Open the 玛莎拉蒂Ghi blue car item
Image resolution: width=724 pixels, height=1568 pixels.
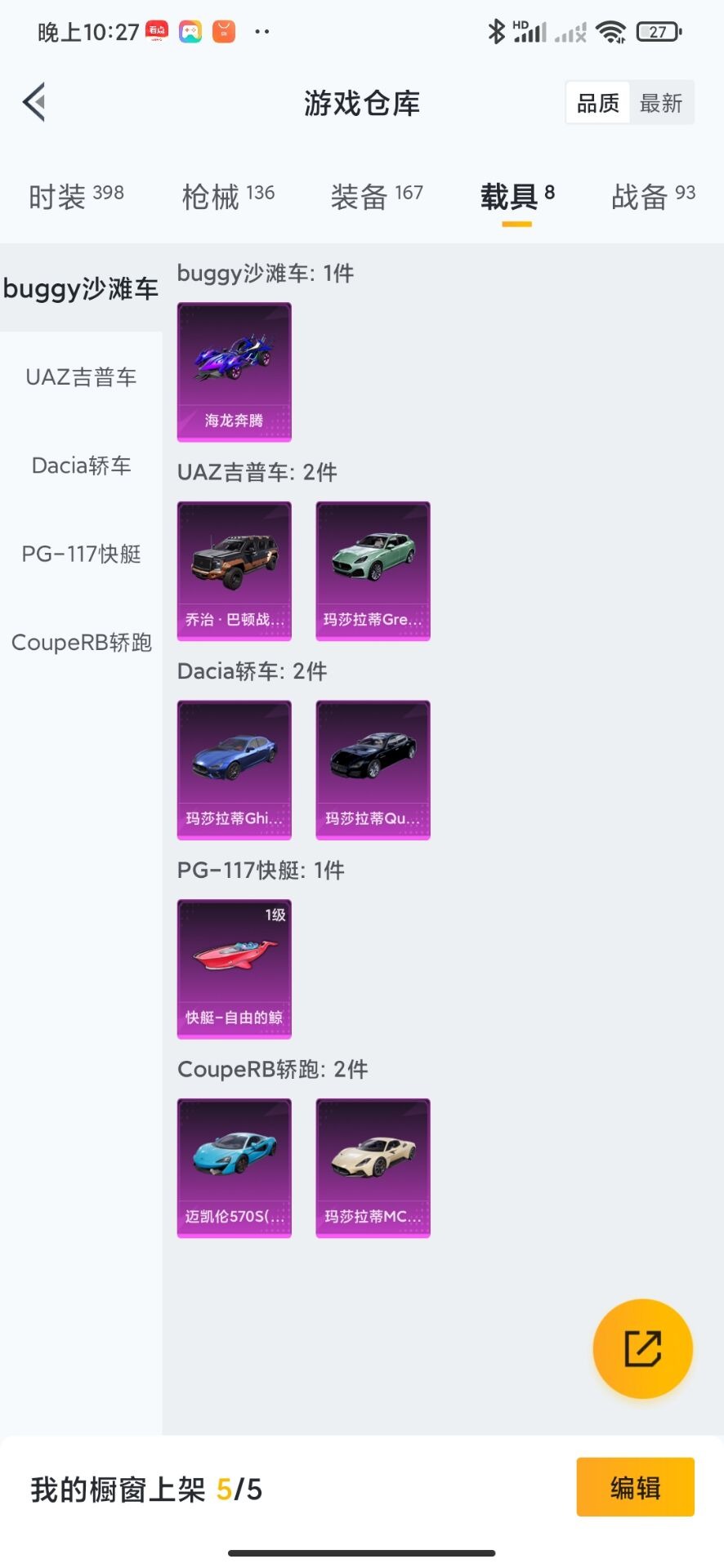[235, 769]
